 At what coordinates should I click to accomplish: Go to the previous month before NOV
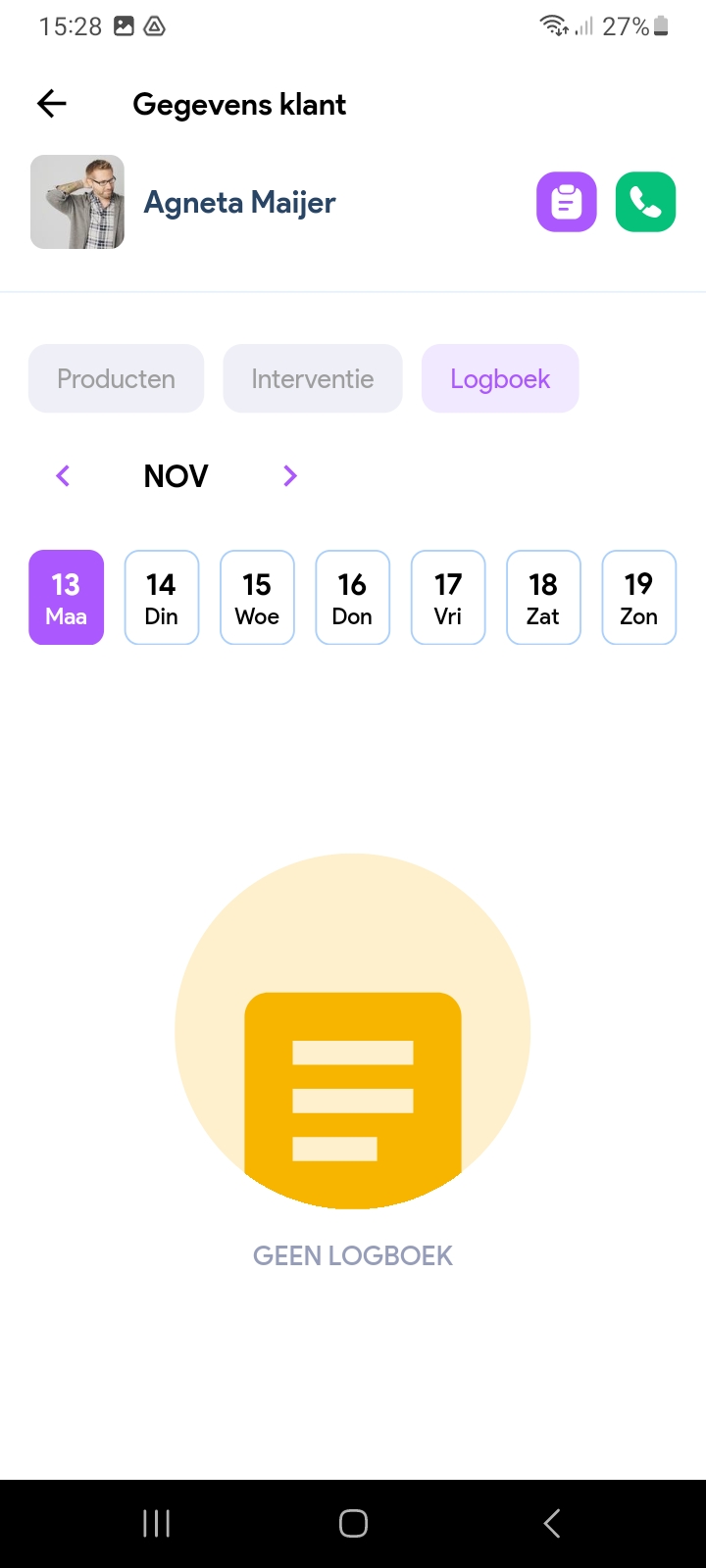63,476
